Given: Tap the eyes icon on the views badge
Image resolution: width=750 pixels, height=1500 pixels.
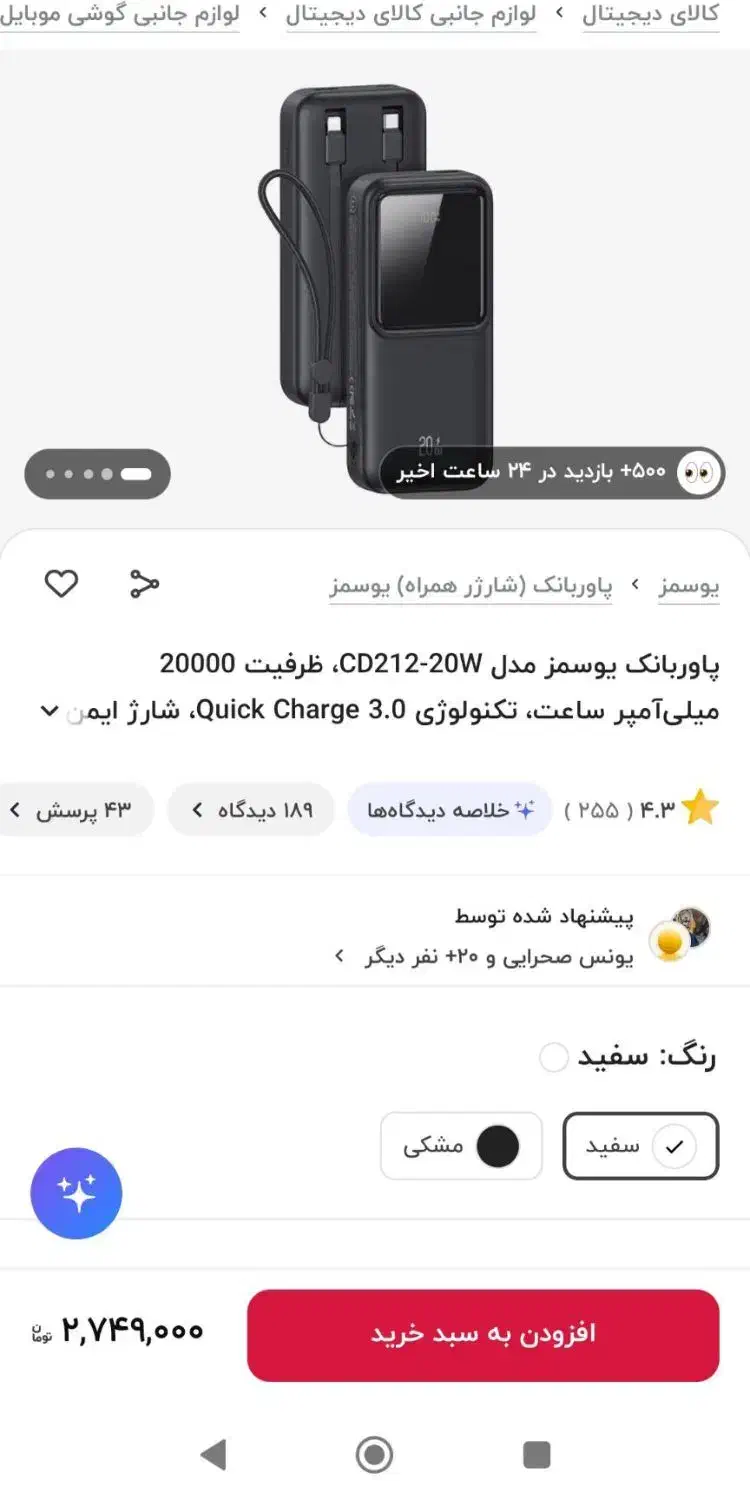Looking at the screenshot, I should tap(695, 473).
